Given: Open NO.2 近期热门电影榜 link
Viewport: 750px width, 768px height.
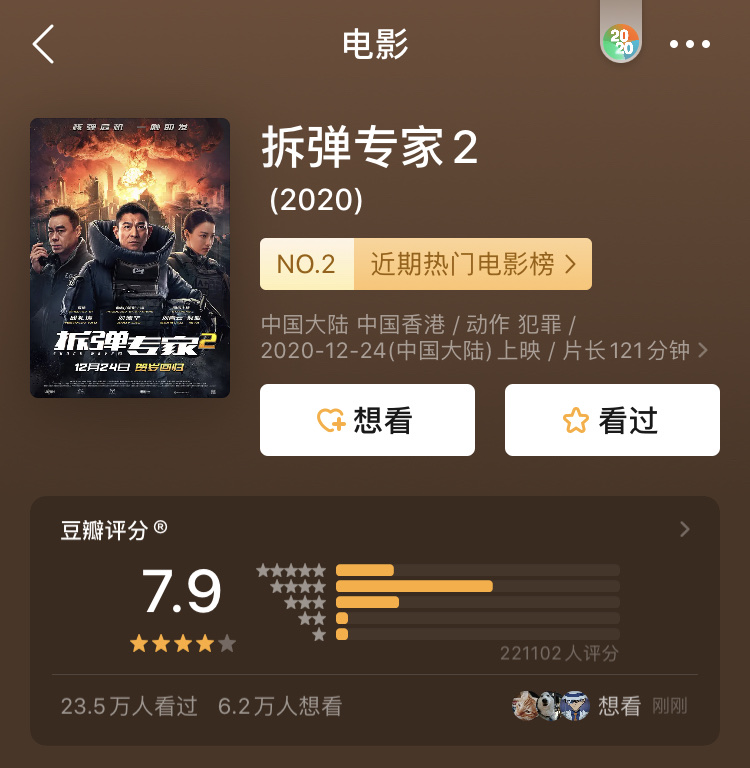Looking at the screenshot, I should click(x=425, y=264).
